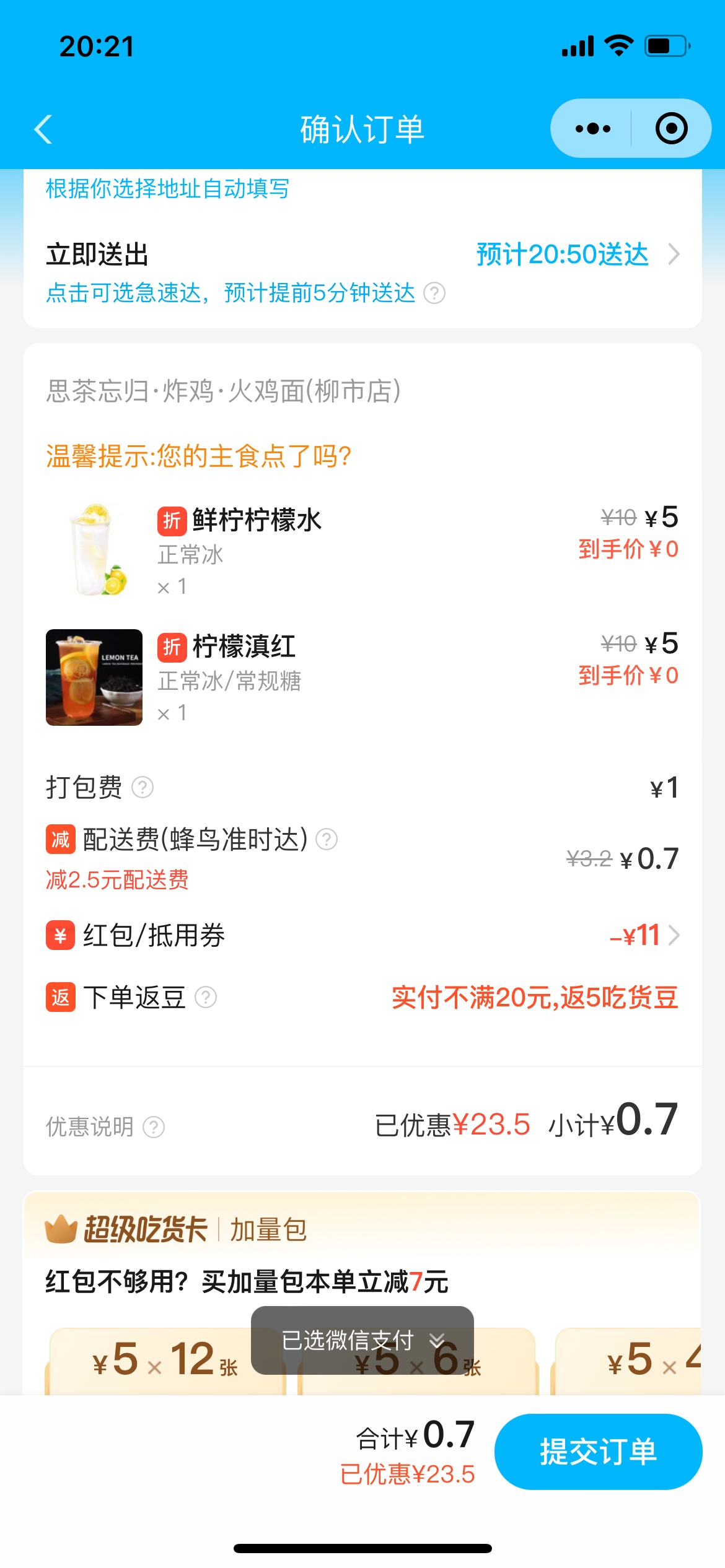The width and height of the screenshot is (725, 1568).
Task: Open 优惠说明 discount details
Action: pos(154,1127)
